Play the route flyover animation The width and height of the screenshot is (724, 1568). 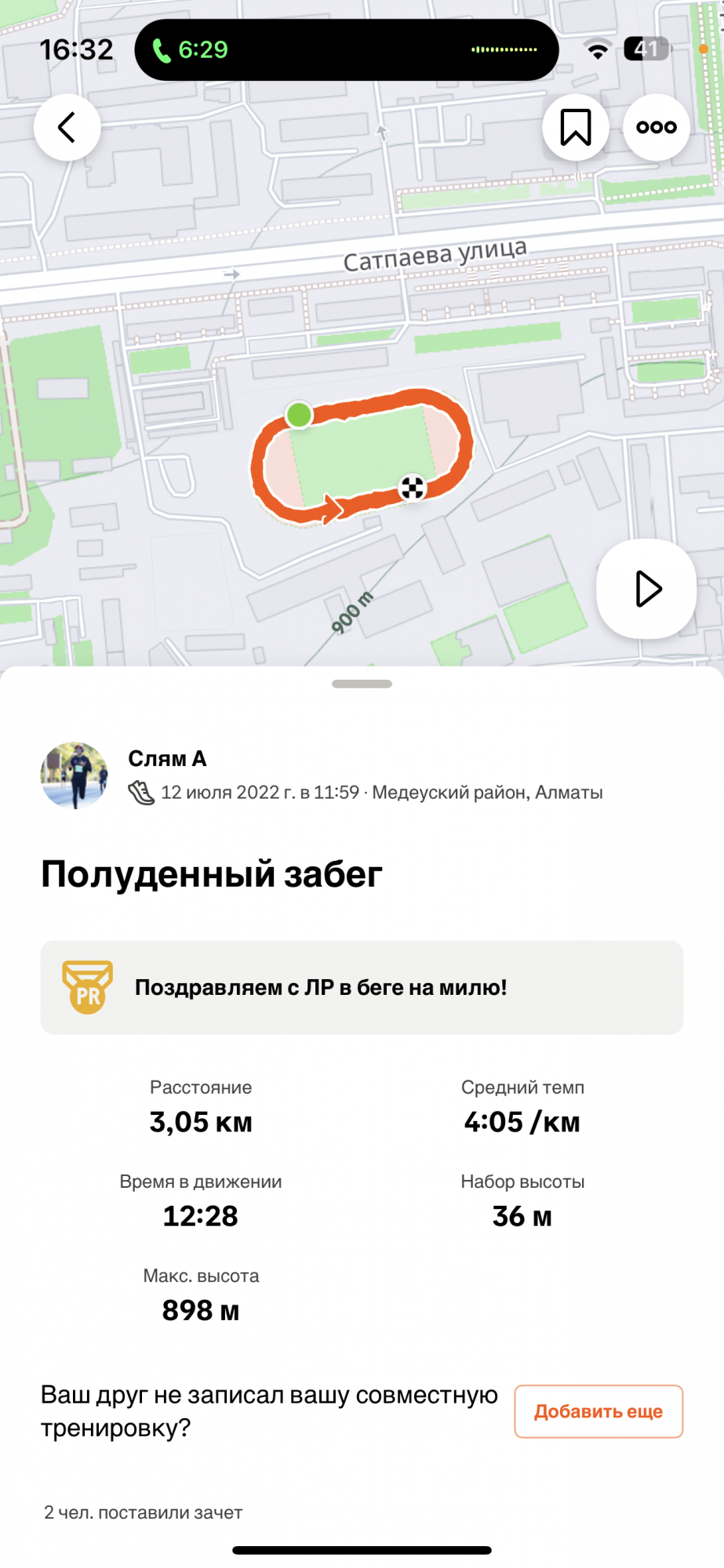(646, 589)
